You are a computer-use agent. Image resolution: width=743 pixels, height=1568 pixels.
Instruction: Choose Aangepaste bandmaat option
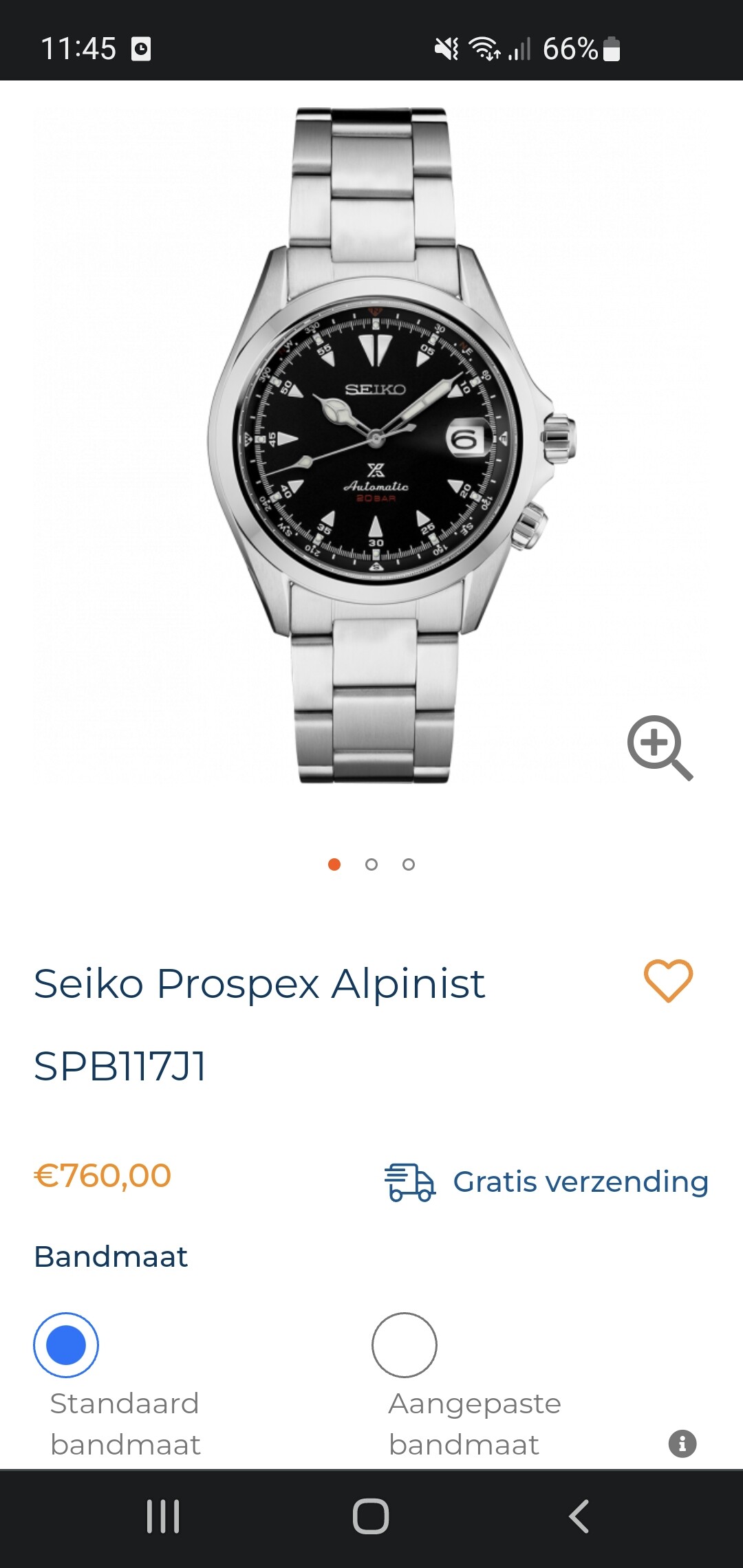coord(405,1344)
